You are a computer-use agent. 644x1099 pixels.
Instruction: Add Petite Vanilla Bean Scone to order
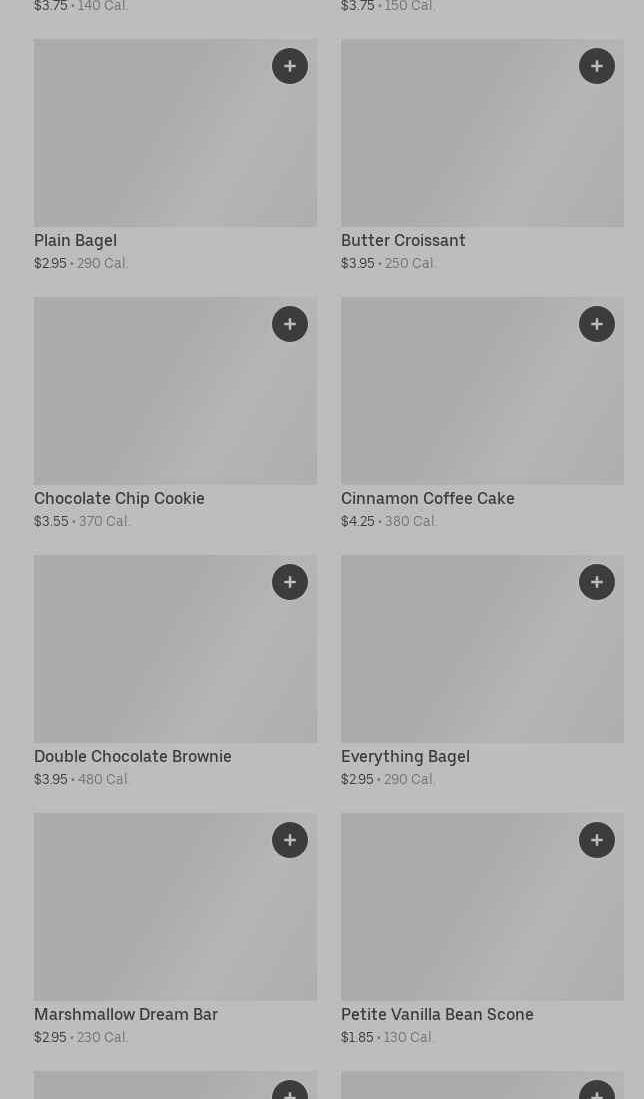coord(597,840)
